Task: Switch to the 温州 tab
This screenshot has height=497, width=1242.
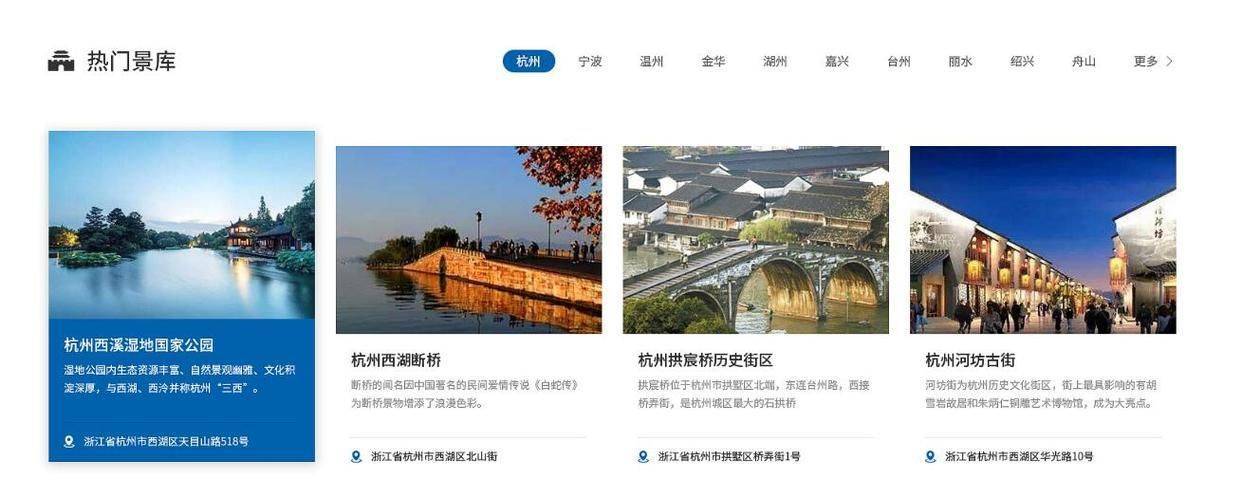Action: pos(652,61)
